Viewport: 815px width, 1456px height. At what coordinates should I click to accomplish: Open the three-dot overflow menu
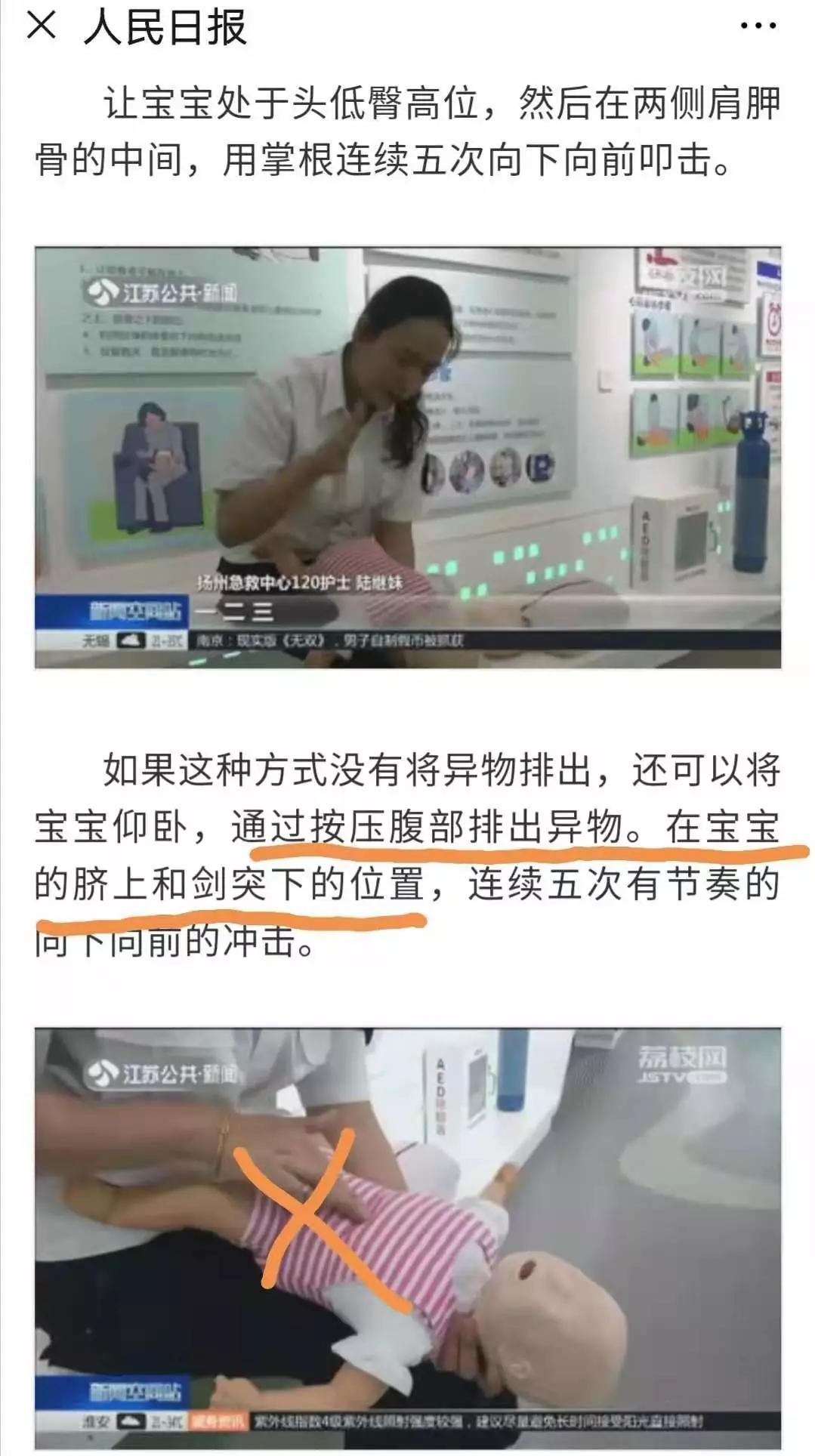coord(758,26)
